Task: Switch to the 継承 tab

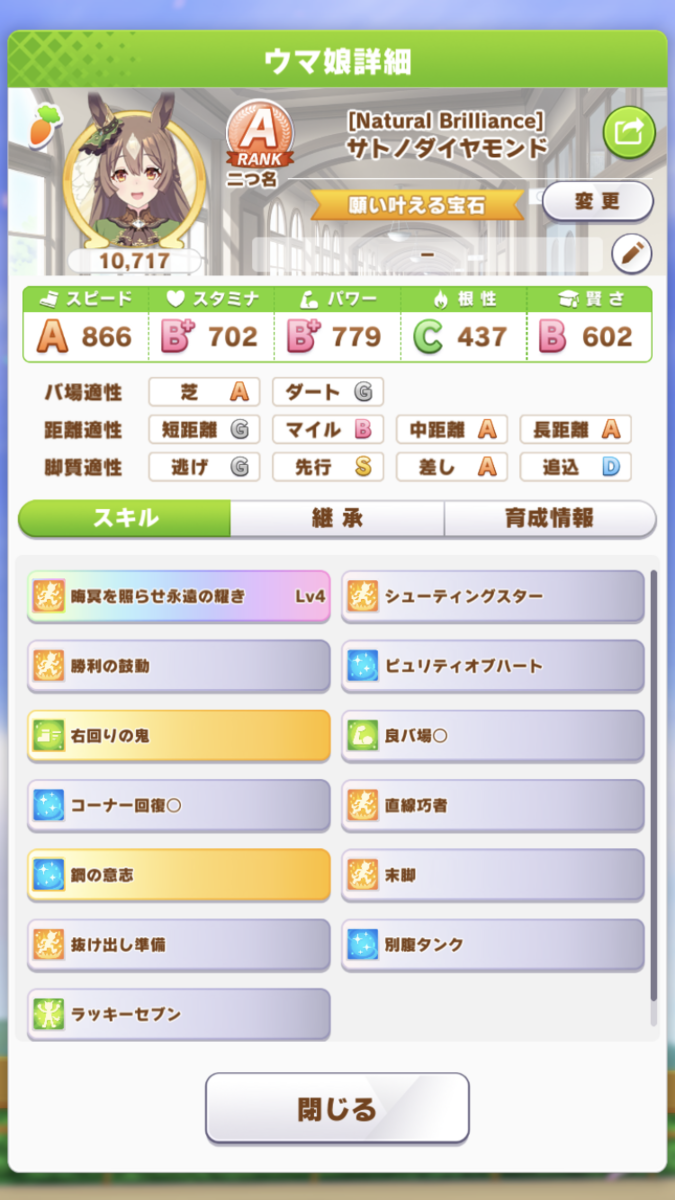Action: point(337,518)
